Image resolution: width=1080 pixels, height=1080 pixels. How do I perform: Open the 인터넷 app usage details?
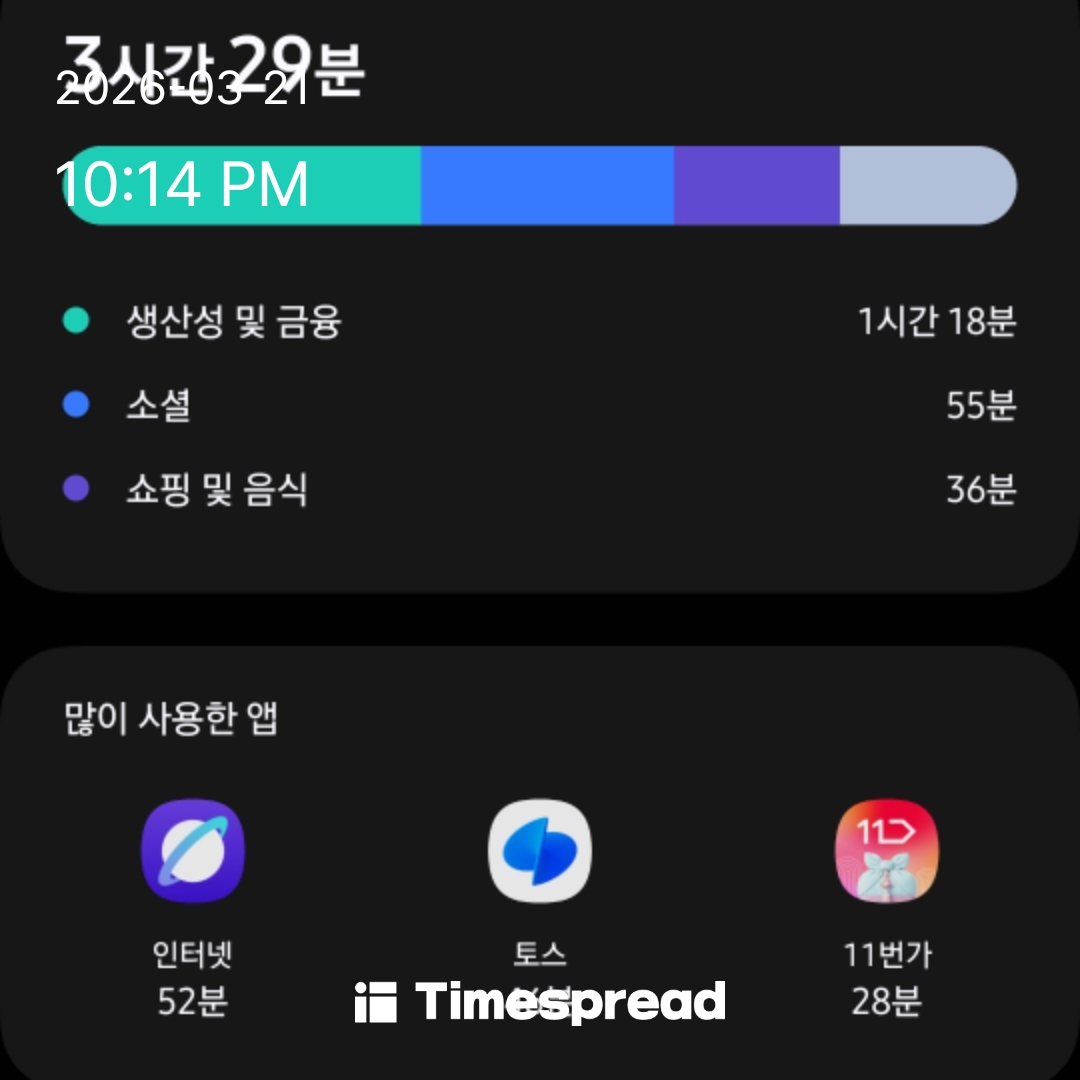pyautogui.click(x=193, y=851)
